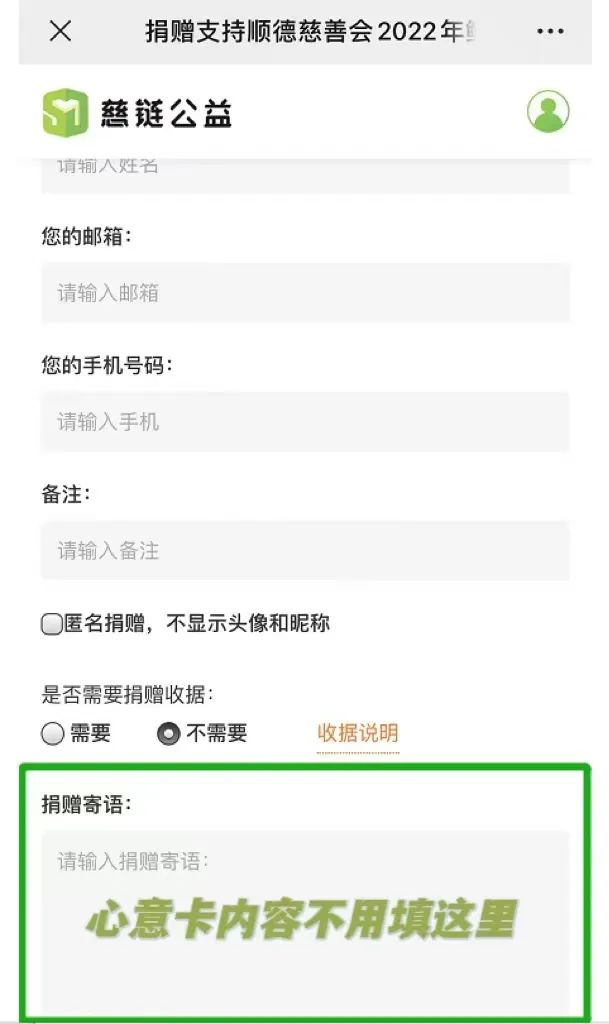Enter email in 请输入邮箱 field
The image size is (609, 1024).
tap(305, 293)
